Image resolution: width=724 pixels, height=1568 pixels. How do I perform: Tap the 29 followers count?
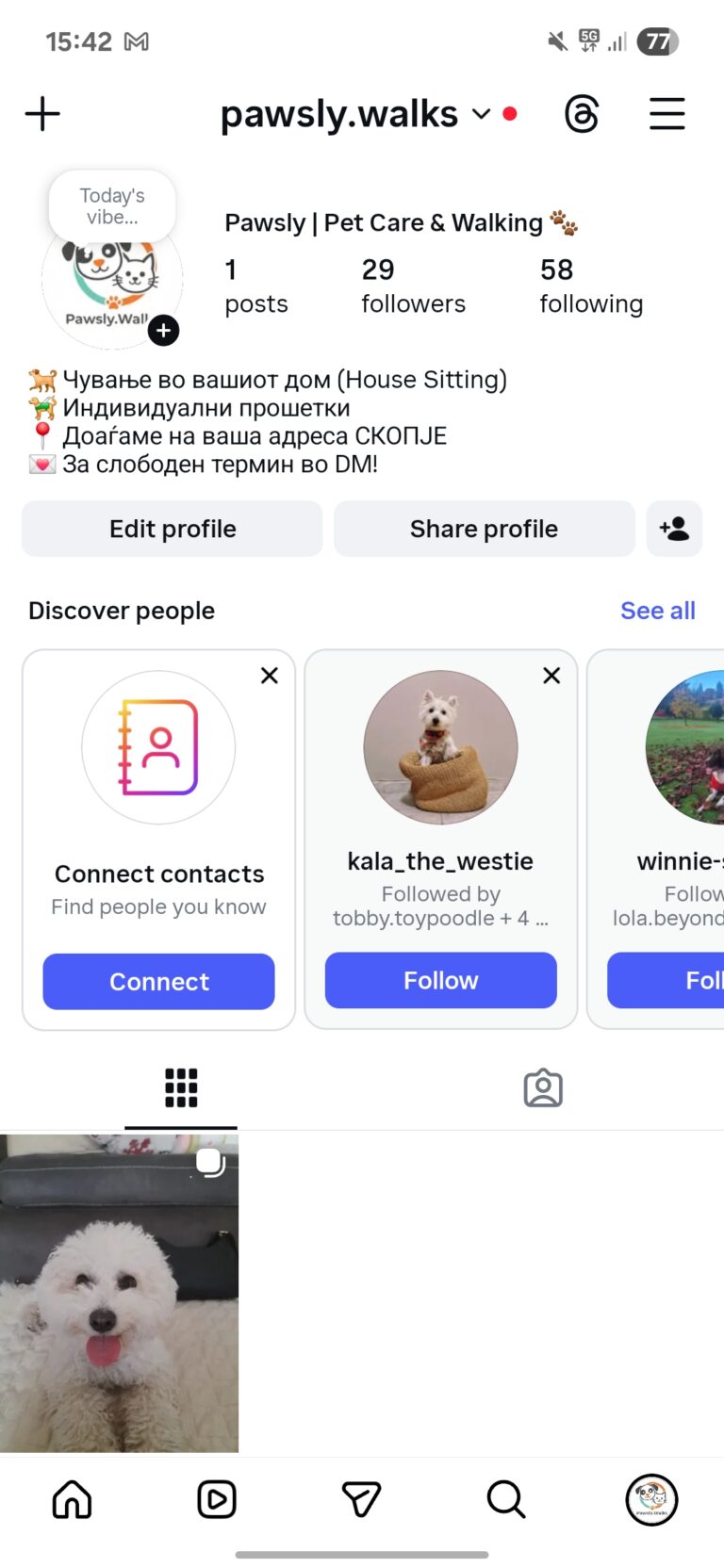pos(412,286)
